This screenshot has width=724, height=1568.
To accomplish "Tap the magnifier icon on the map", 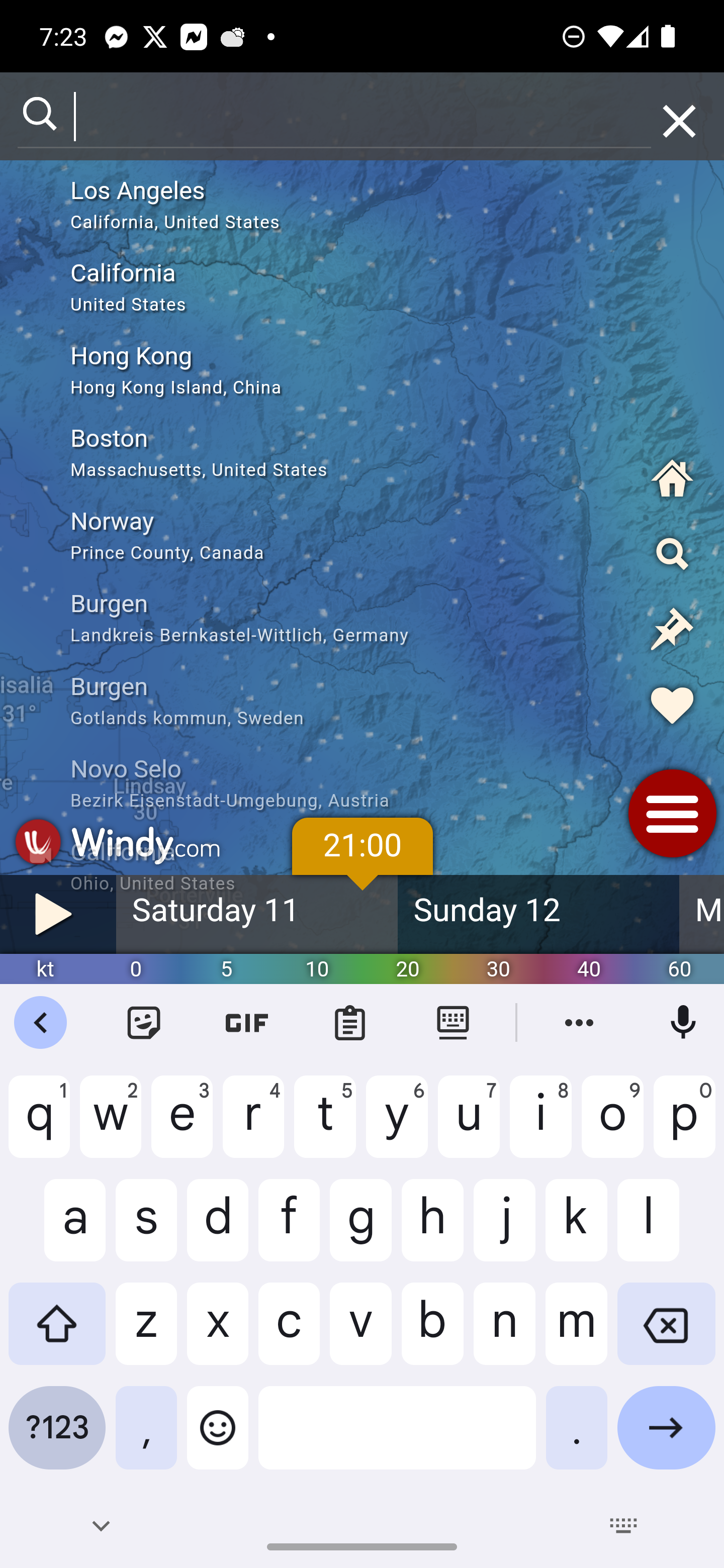I will pyautogui.click(x=672, y=554).
